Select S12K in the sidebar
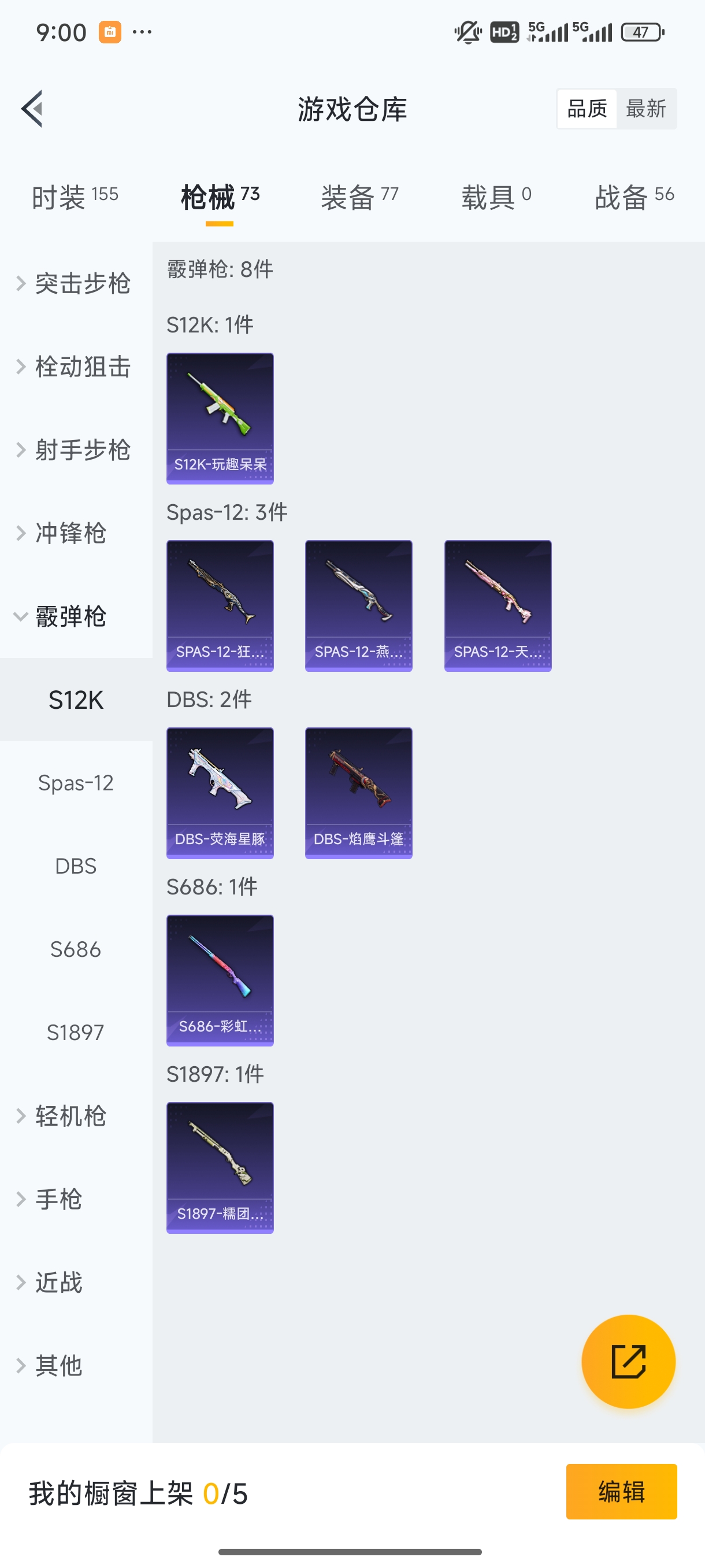Image resolution: width=705 pixels, height=1568 pixels. (76, 700)
